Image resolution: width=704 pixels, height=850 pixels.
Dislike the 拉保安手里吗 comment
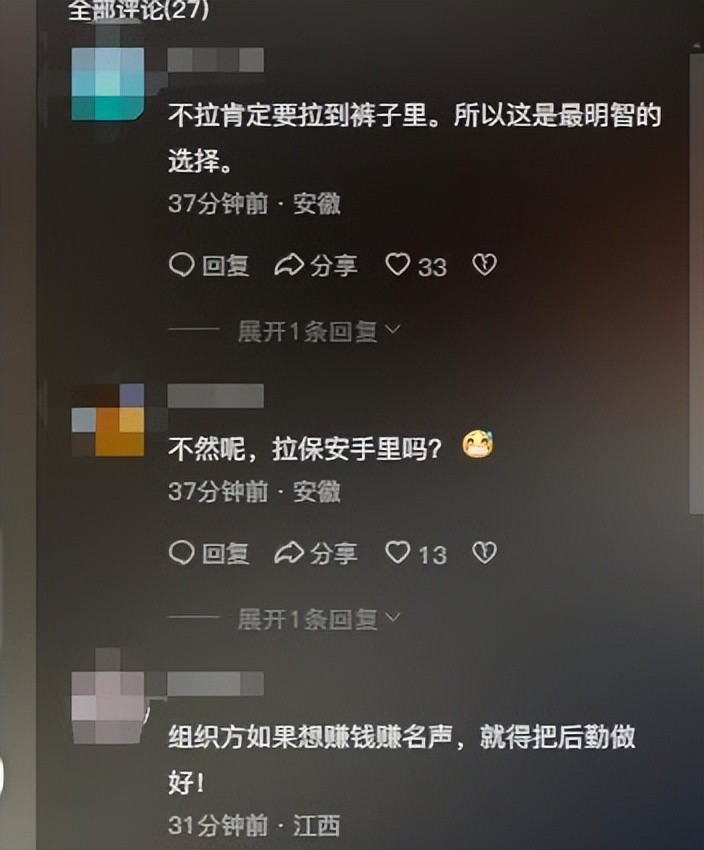485,553
